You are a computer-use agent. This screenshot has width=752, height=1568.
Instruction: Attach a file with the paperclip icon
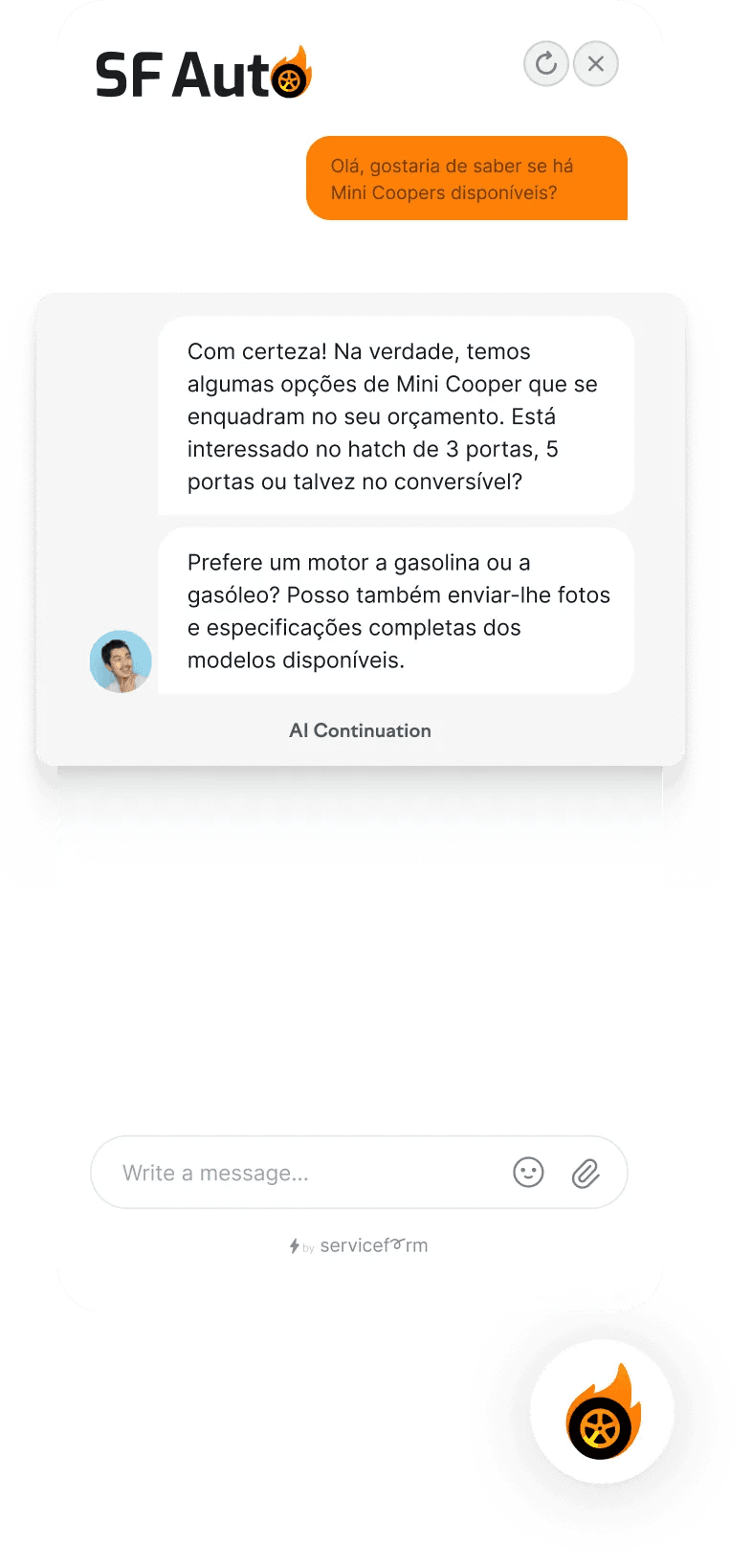[x=586, y=1172]
